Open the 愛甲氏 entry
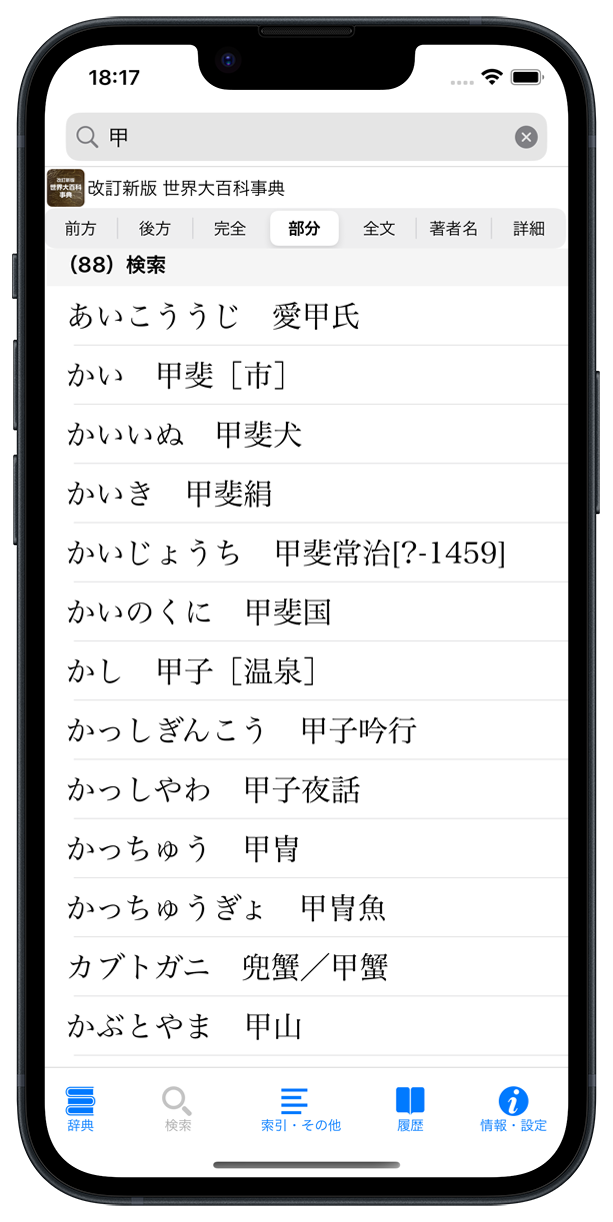 306,317
